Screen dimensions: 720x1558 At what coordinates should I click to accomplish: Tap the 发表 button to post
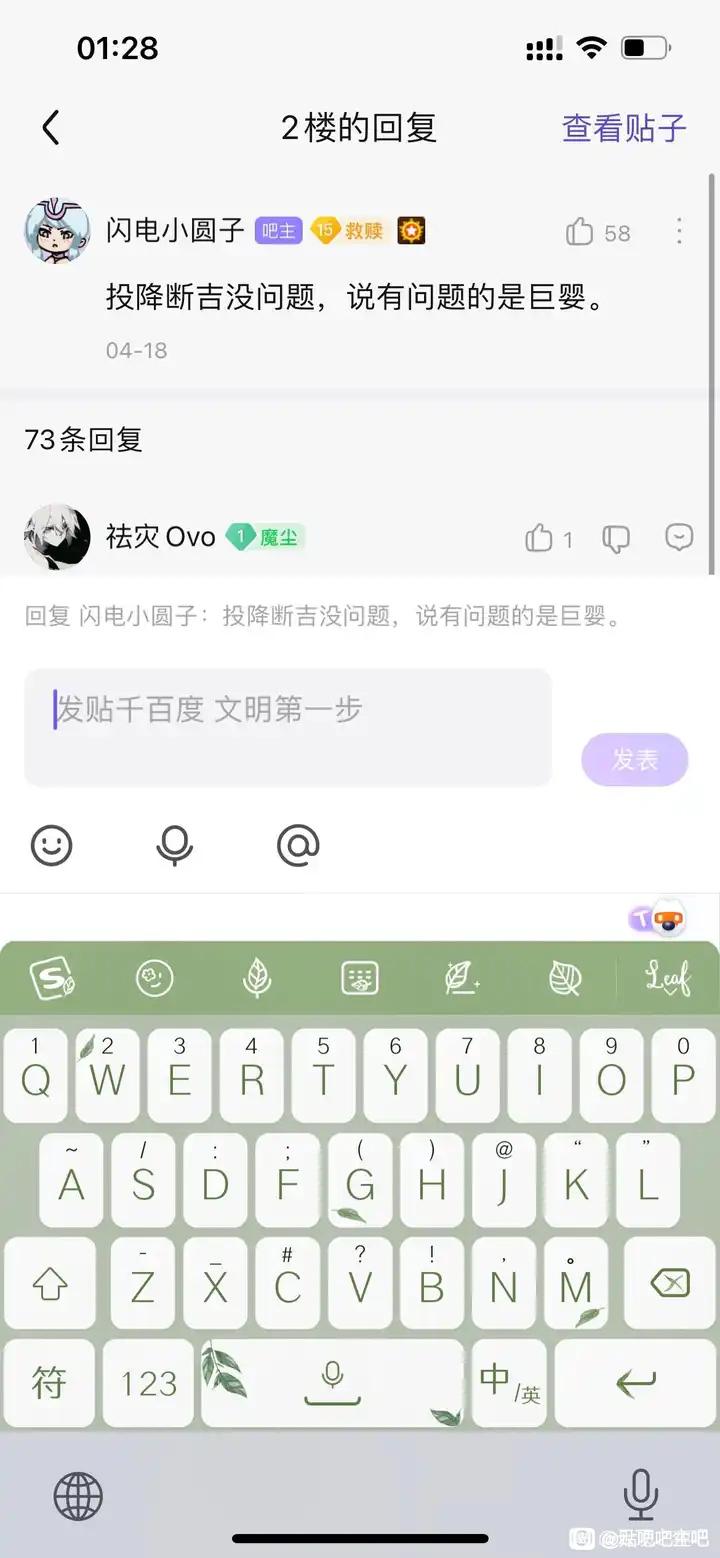(x=635, y=760)
